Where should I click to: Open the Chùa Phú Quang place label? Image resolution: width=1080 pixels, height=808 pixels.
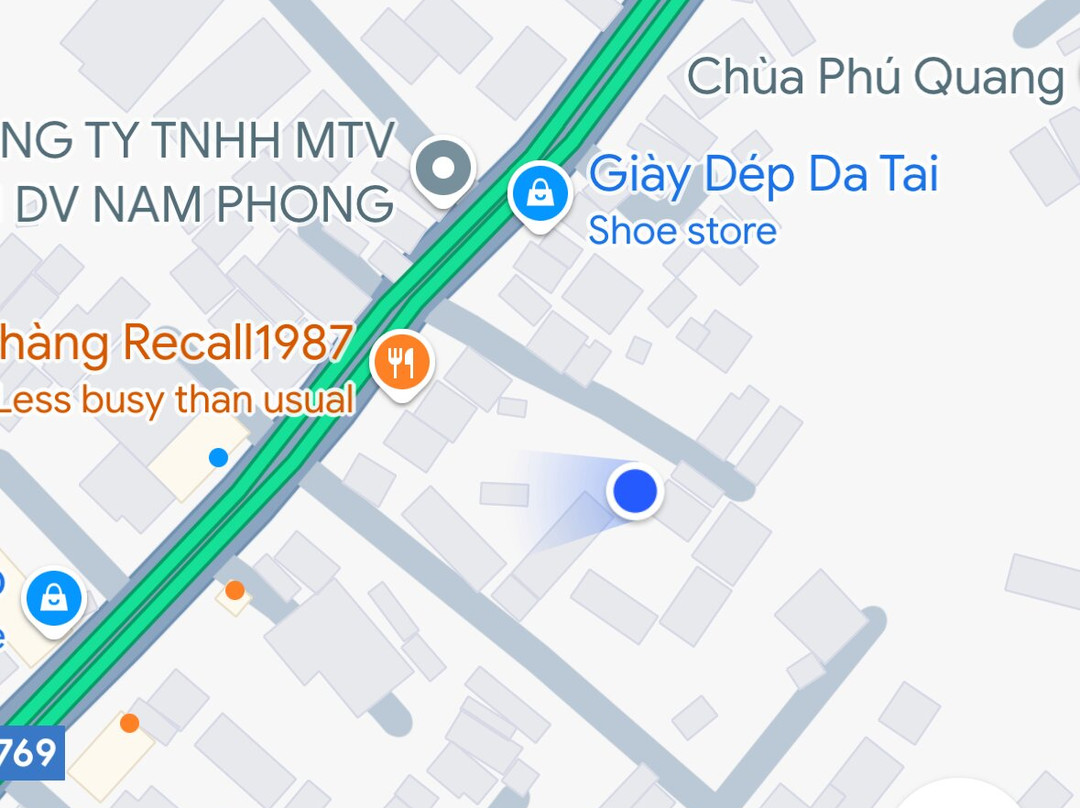click(875, 78)
